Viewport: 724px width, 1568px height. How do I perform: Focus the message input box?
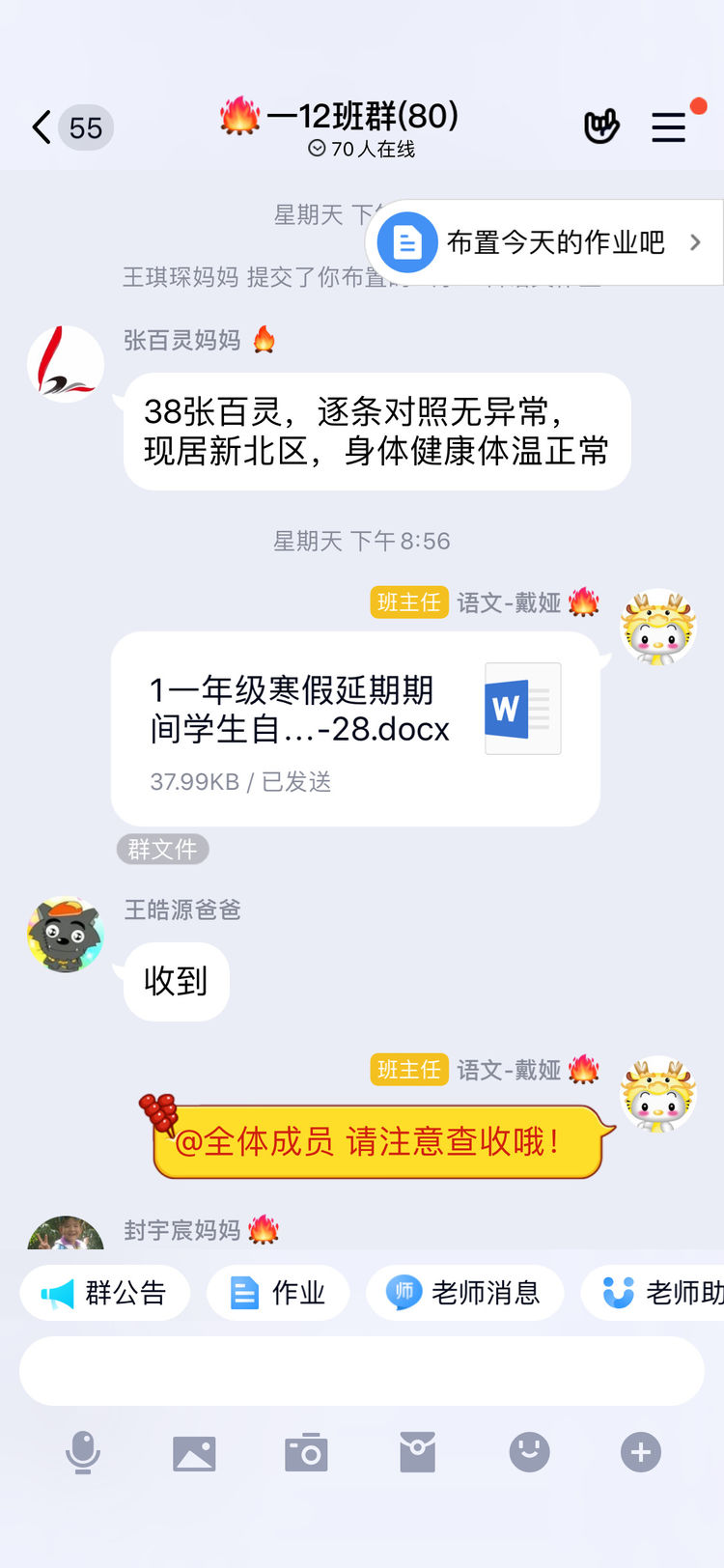[x=362, y=1371]
